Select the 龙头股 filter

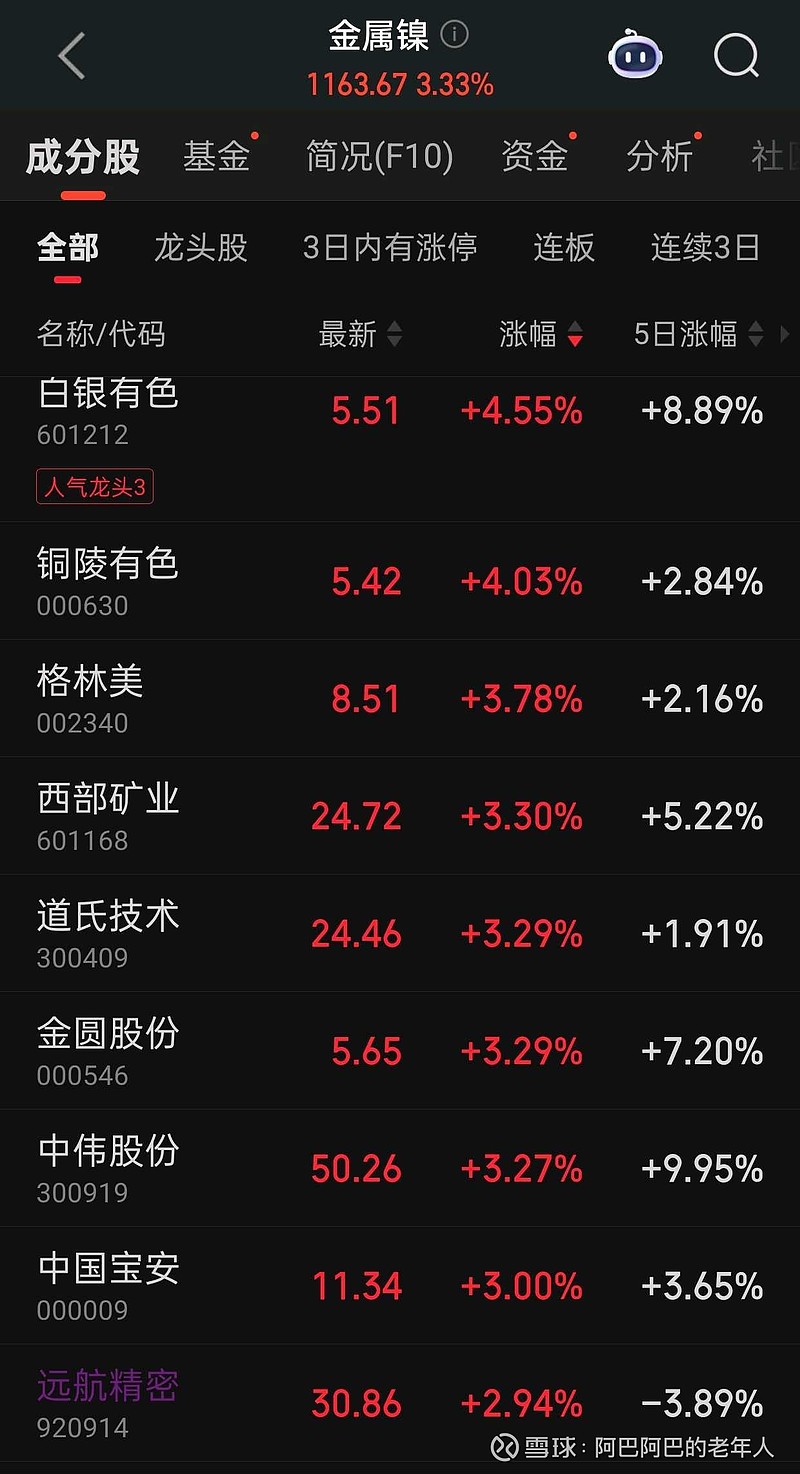pyautogui.click(x=199, y=248)
